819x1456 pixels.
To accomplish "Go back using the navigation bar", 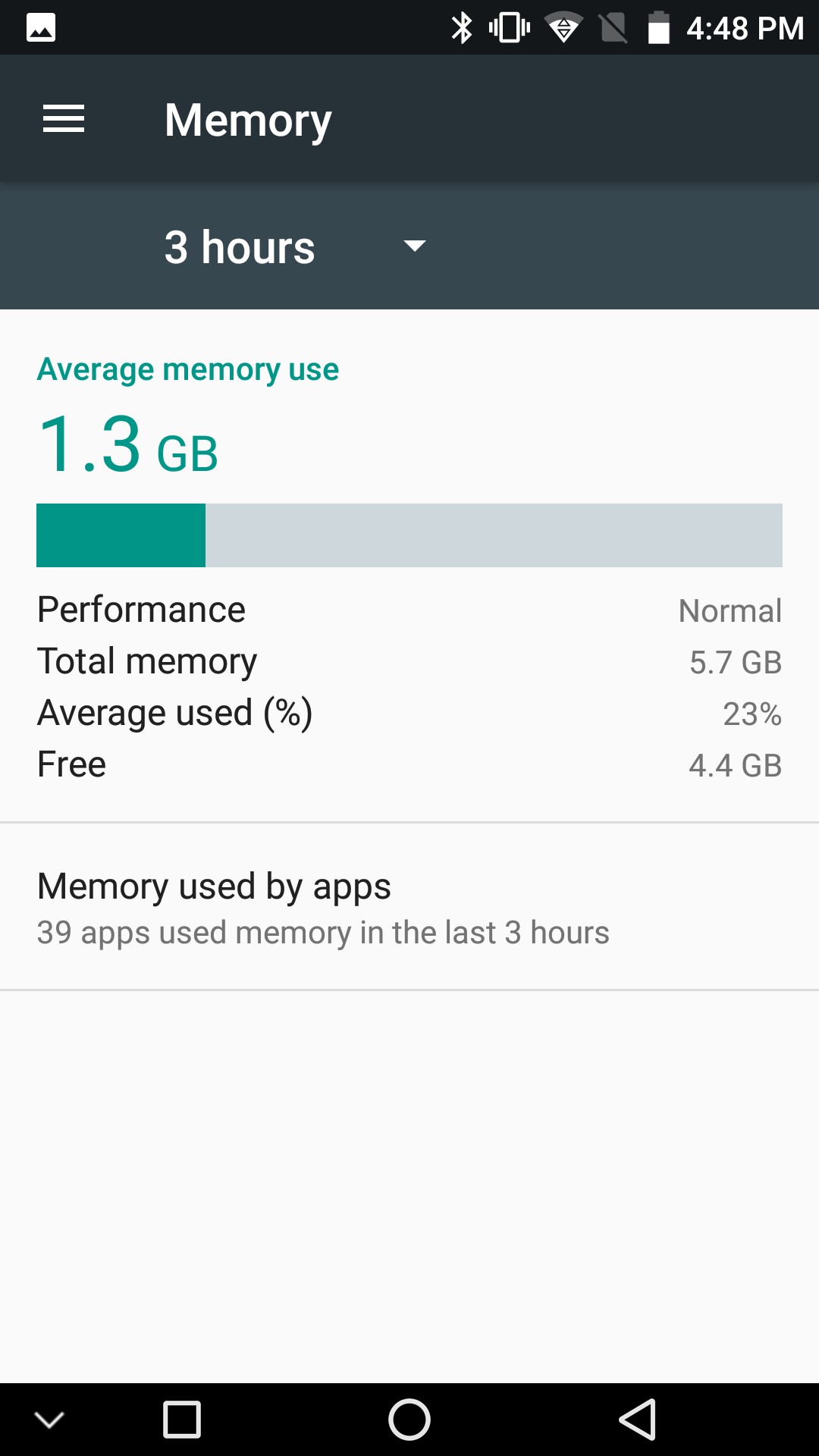I will (x=638, y=1420).
